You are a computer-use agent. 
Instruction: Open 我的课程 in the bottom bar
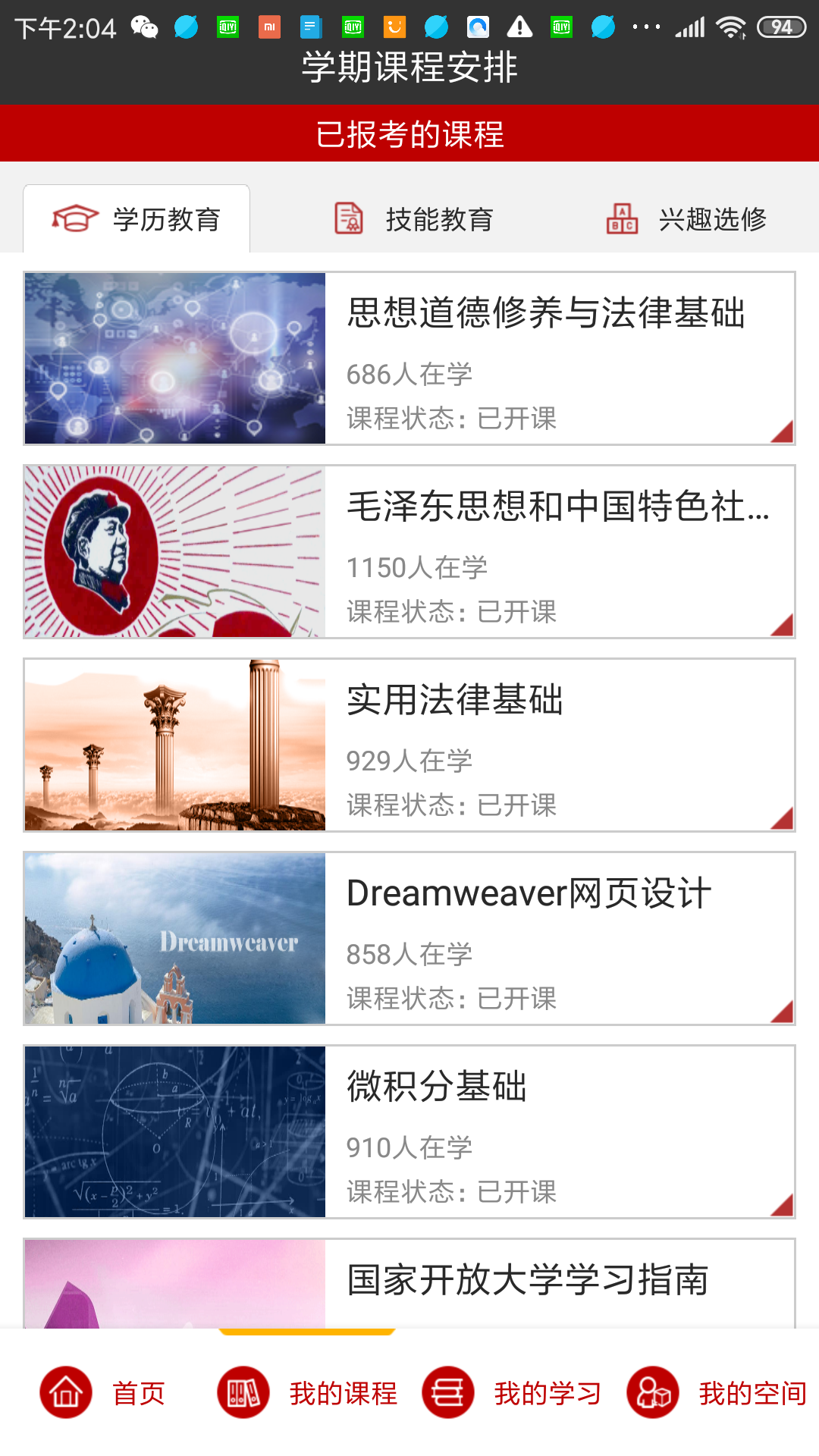click(307, 1393)
